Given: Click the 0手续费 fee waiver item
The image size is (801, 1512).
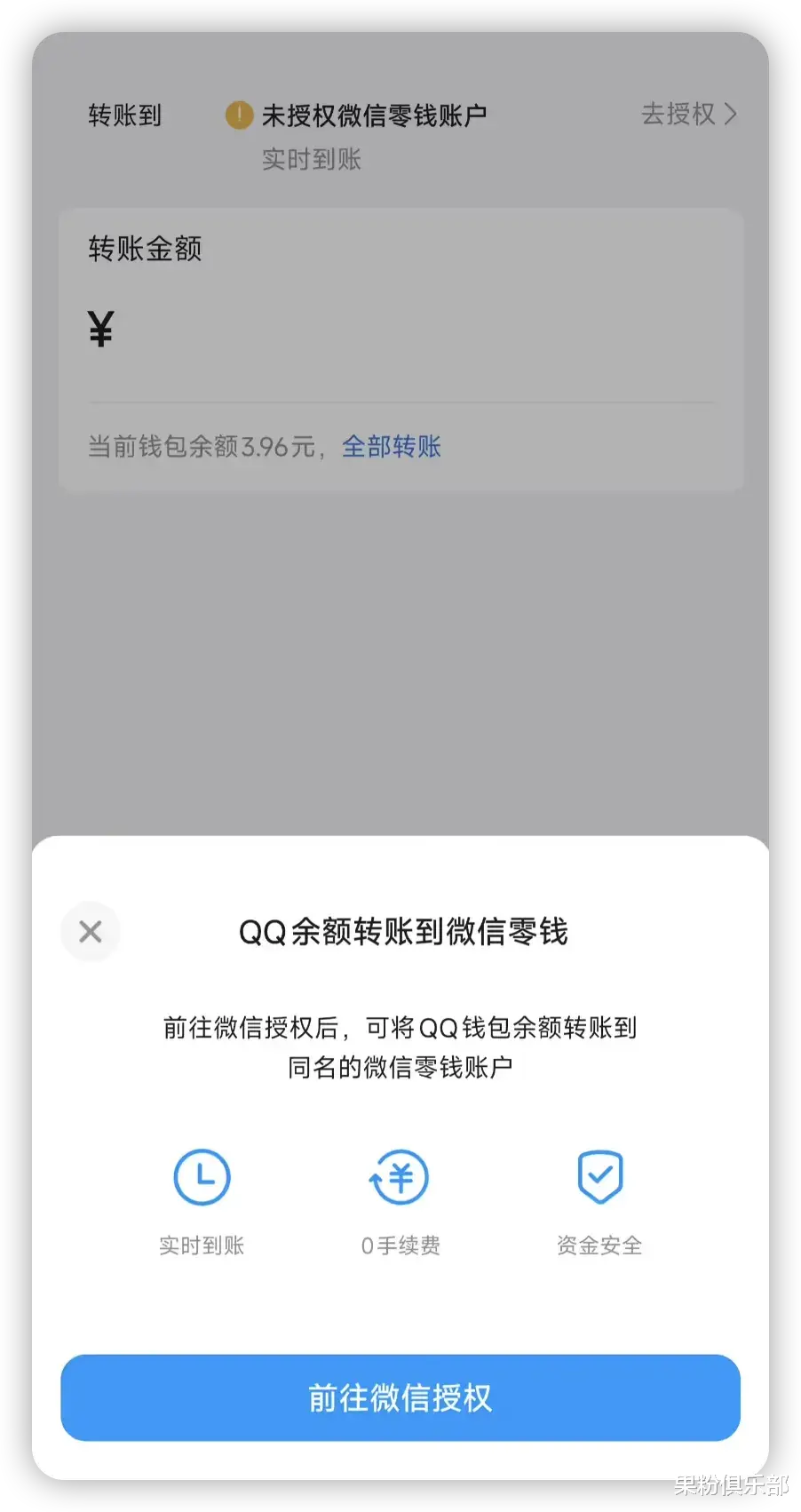Looking at the screenshot, I should tap(399, 1245).
